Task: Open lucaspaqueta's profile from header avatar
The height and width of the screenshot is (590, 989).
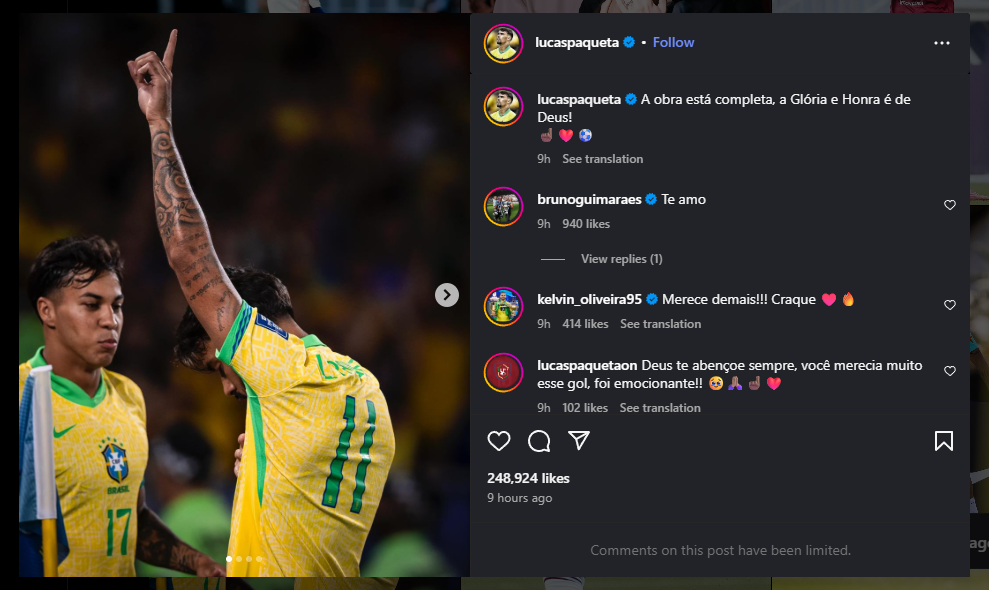Action: click(x=503, y=43)
